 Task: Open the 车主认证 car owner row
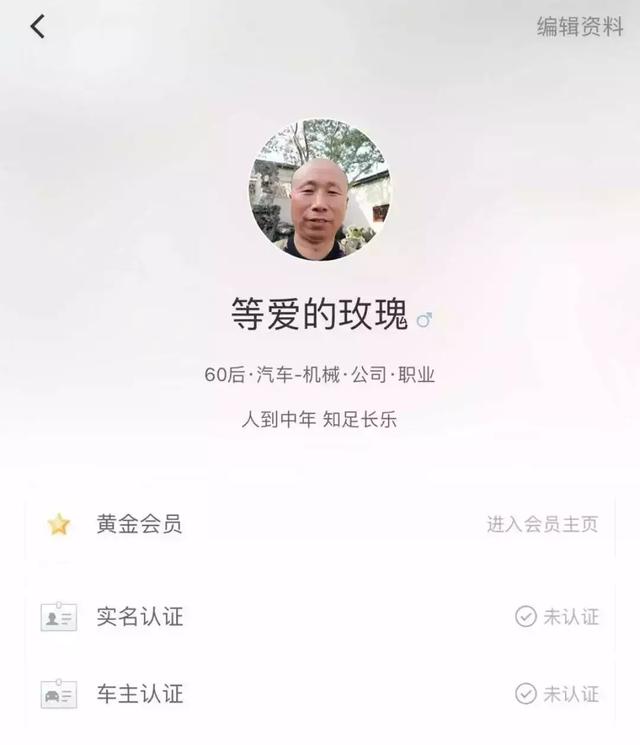[x=320, y=693]
